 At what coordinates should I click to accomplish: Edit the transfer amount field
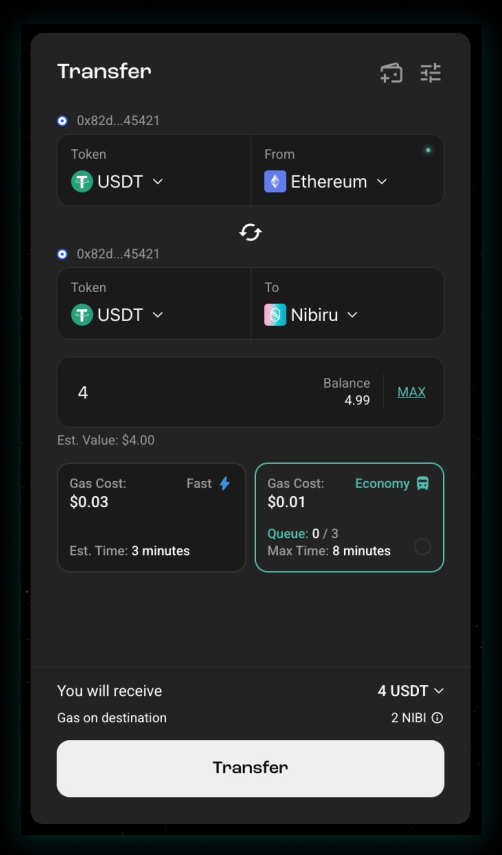click(191, 392)
